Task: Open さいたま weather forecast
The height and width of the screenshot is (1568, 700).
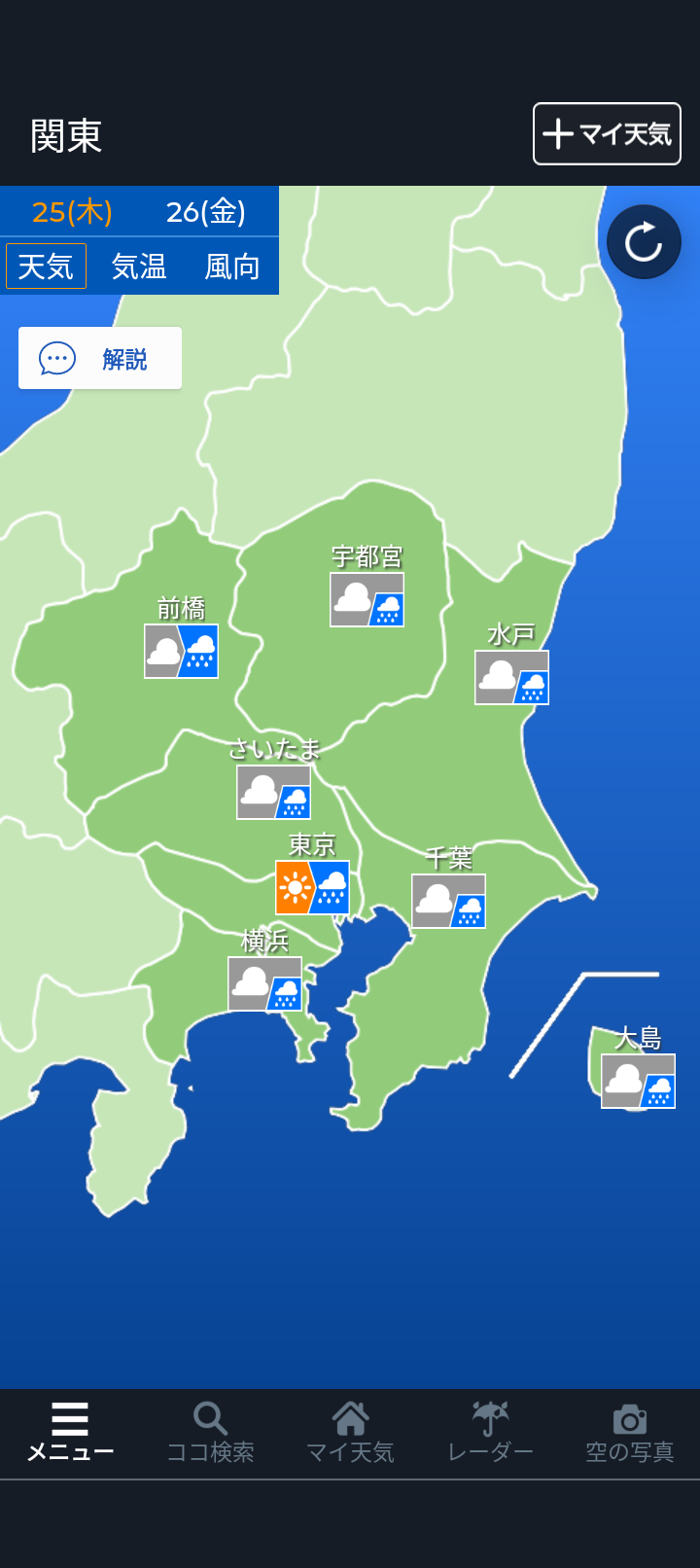Action: tap(273, 792)
